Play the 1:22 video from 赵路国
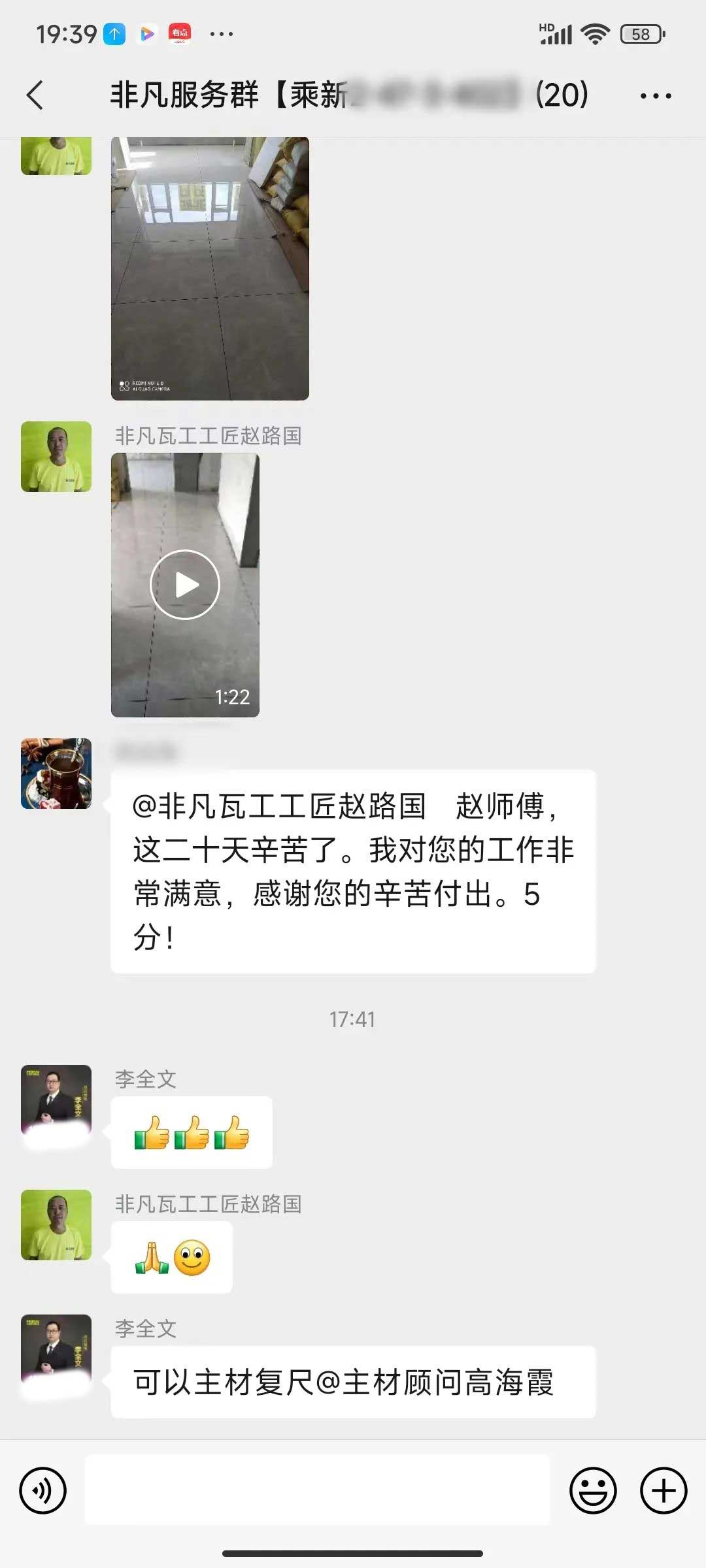Screen dimensions: 706x1568 click(x=185, y=585)
